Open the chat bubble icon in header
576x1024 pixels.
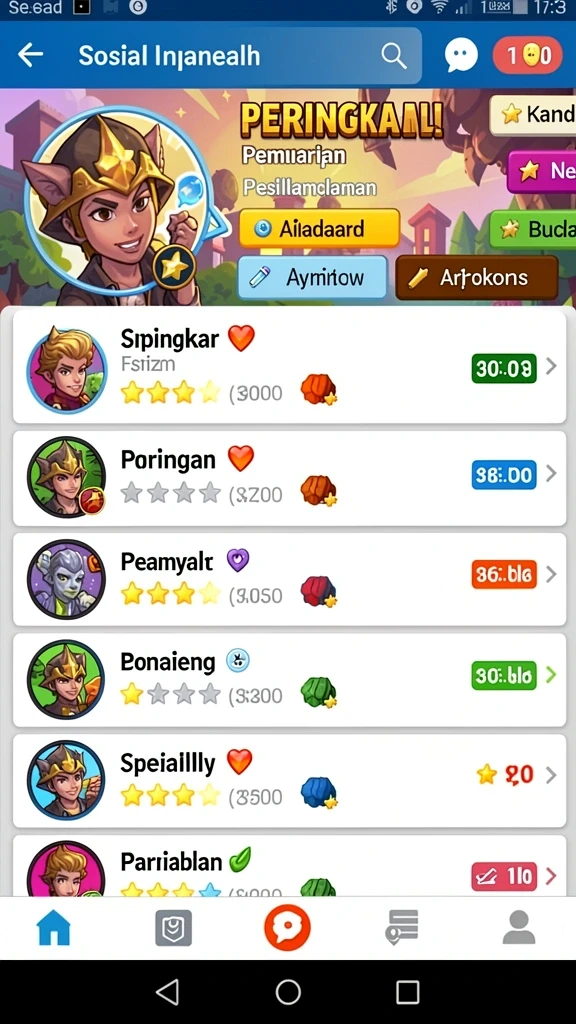pos(461,56)
